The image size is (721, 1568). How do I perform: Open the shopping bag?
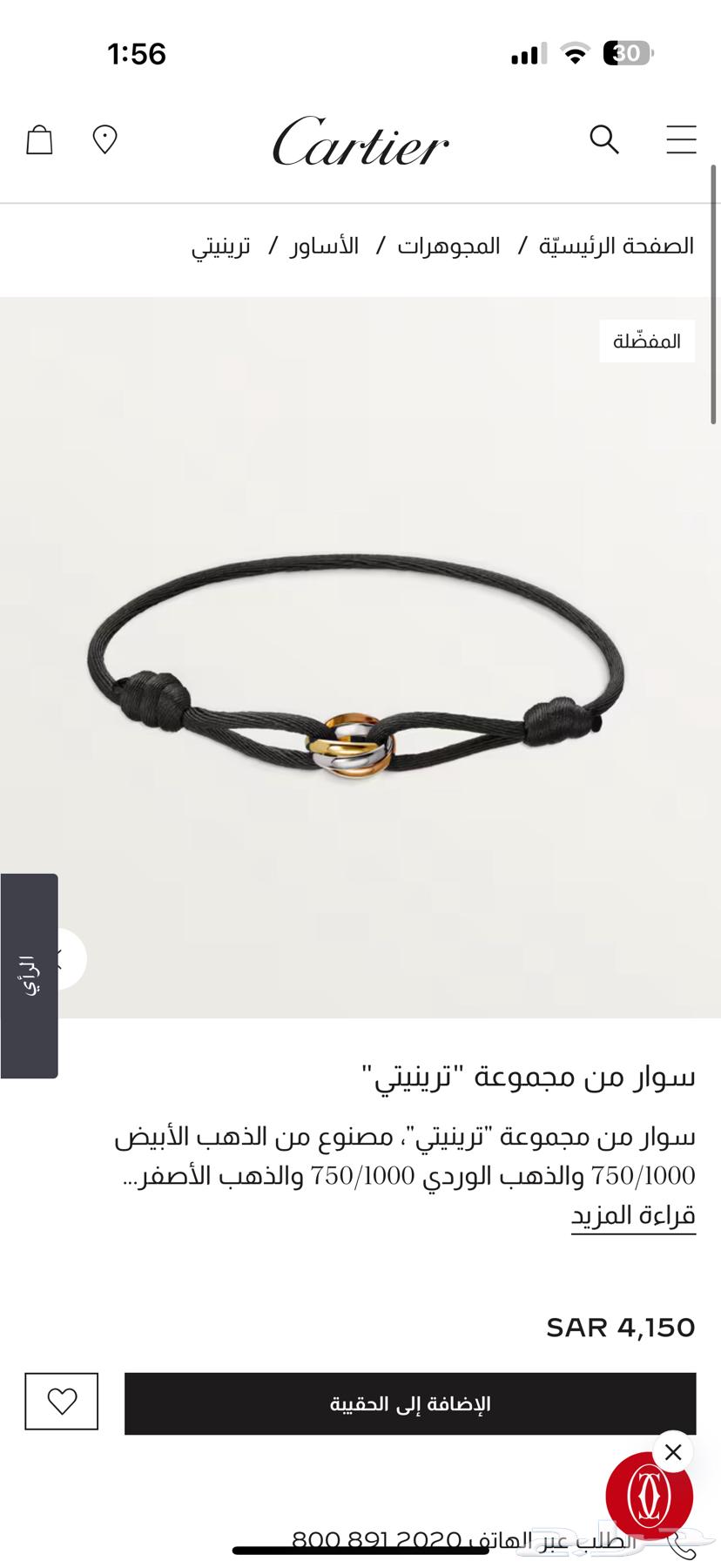(x=39, y=139)
